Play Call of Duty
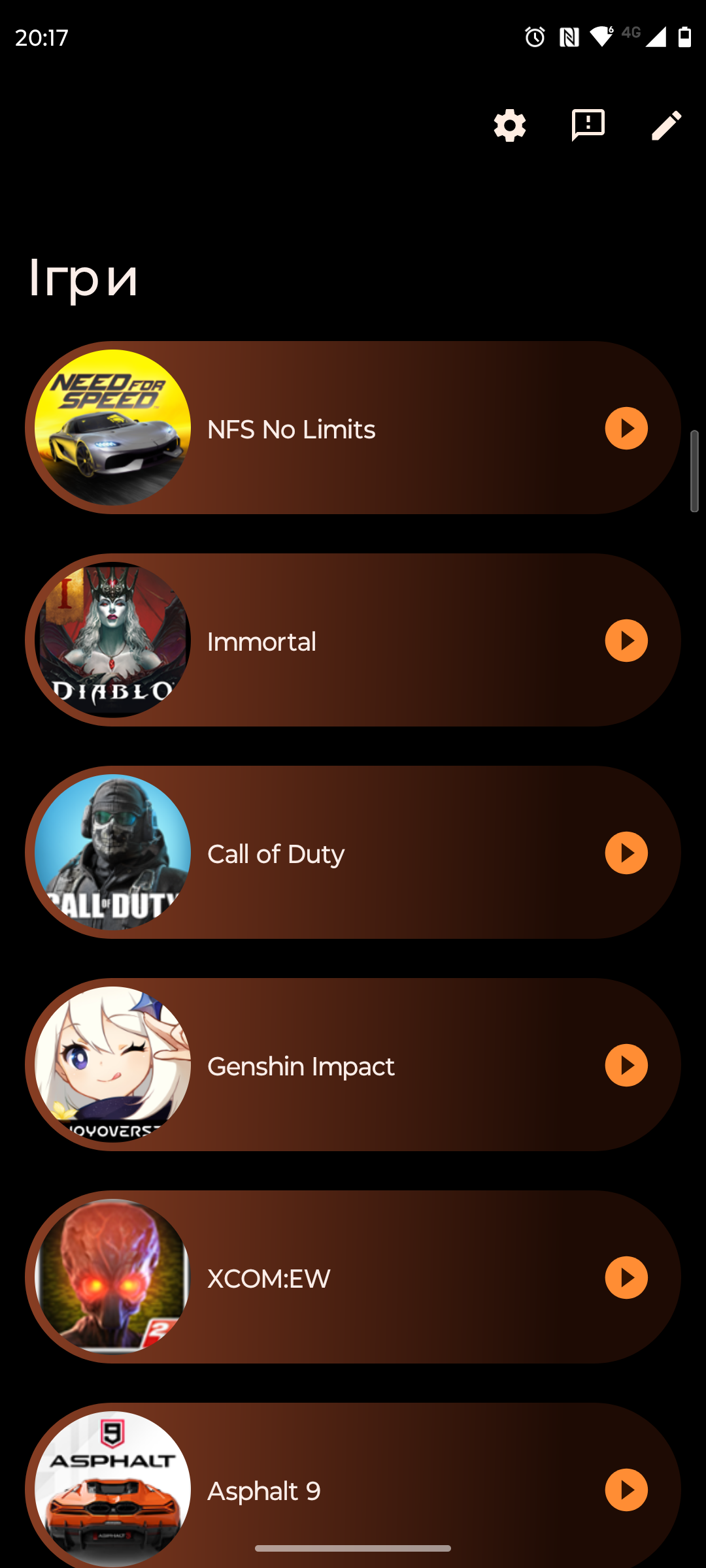Viewport: 706px width, 1568px height. [x=626, y=853]
